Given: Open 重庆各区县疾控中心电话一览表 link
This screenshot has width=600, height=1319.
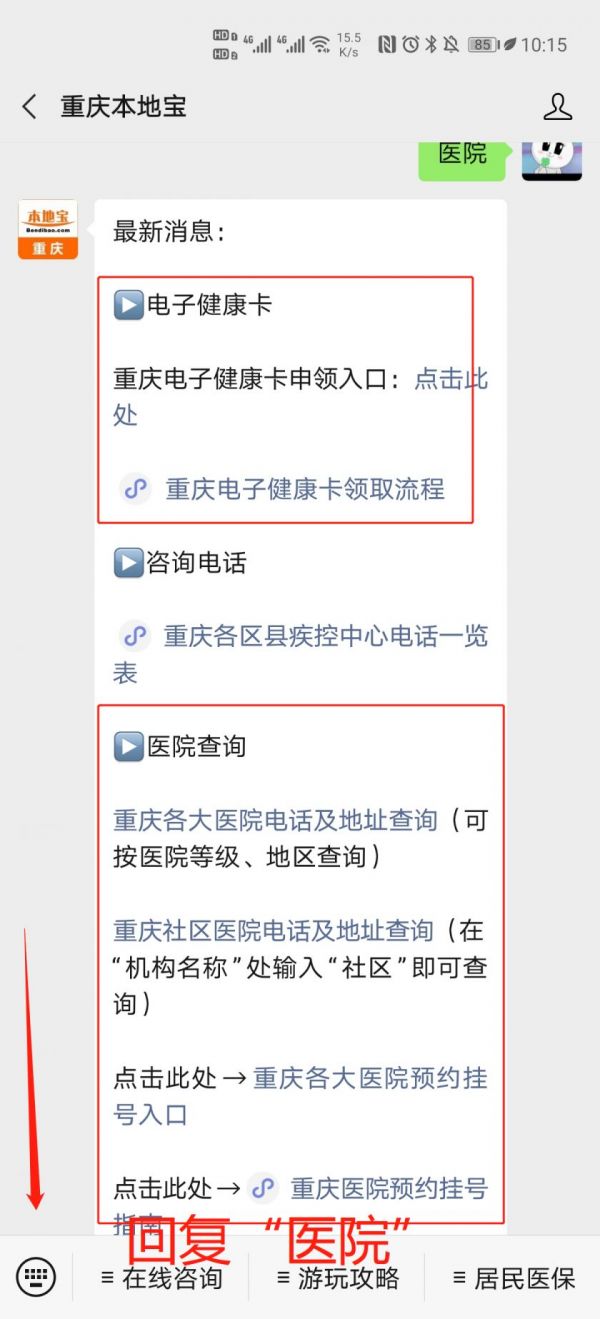Looking at the screenshot, I should tap(301, 654).
